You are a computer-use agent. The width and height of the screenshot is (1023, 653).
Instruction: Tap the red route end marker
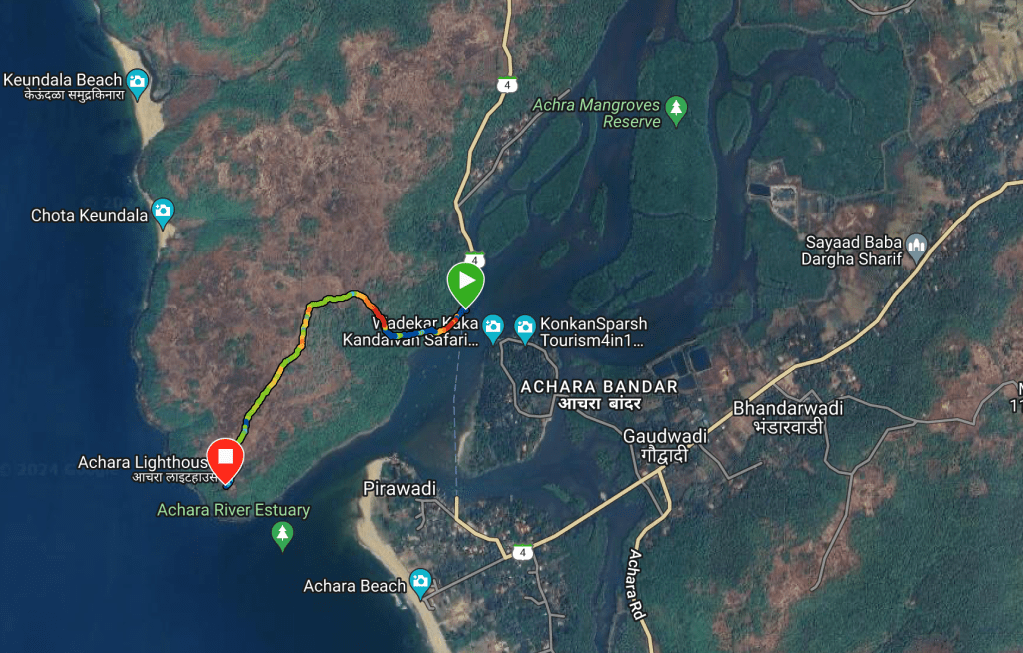(226, 459)
